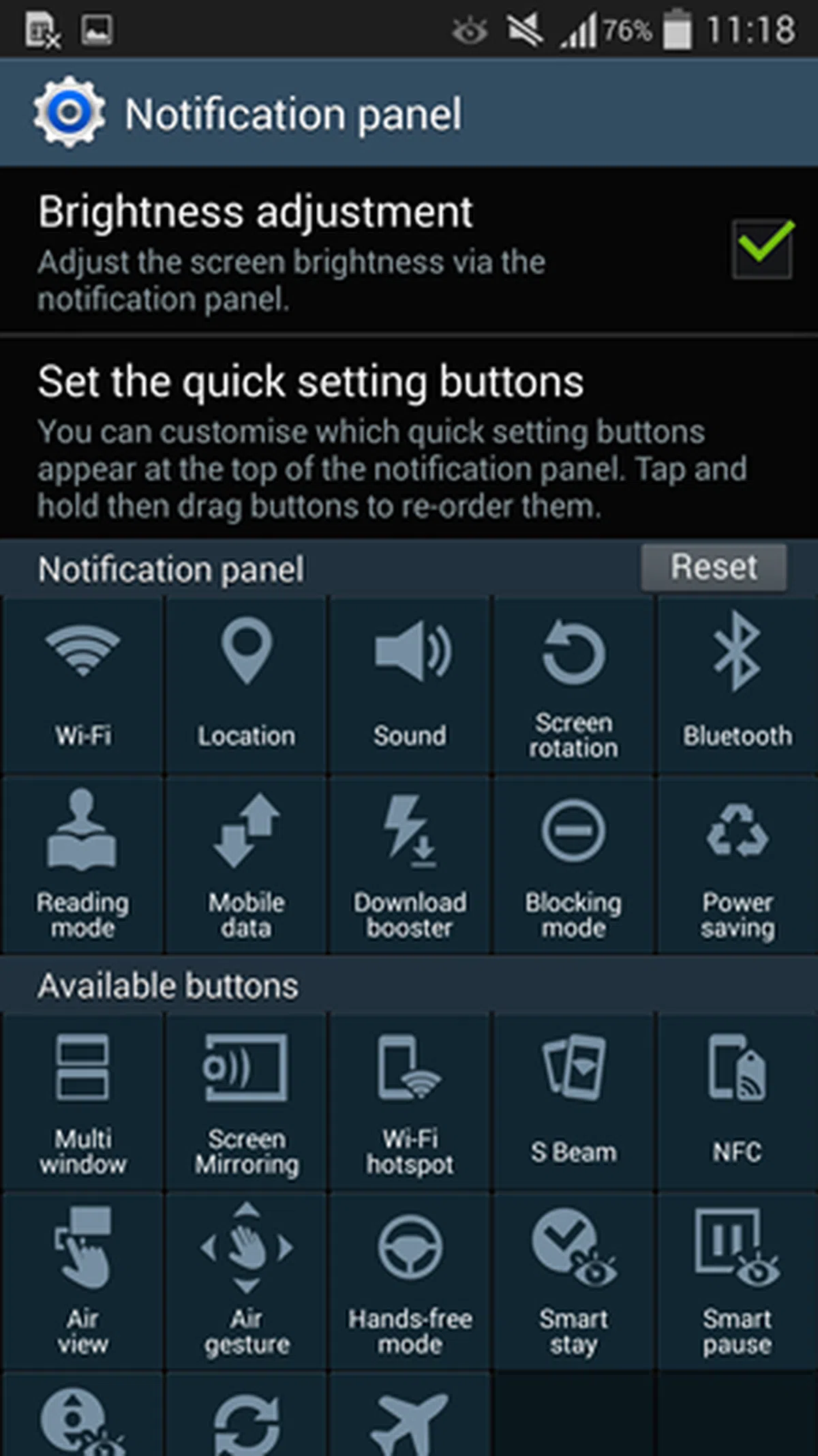Choose the Download booster button

(410, 865)
